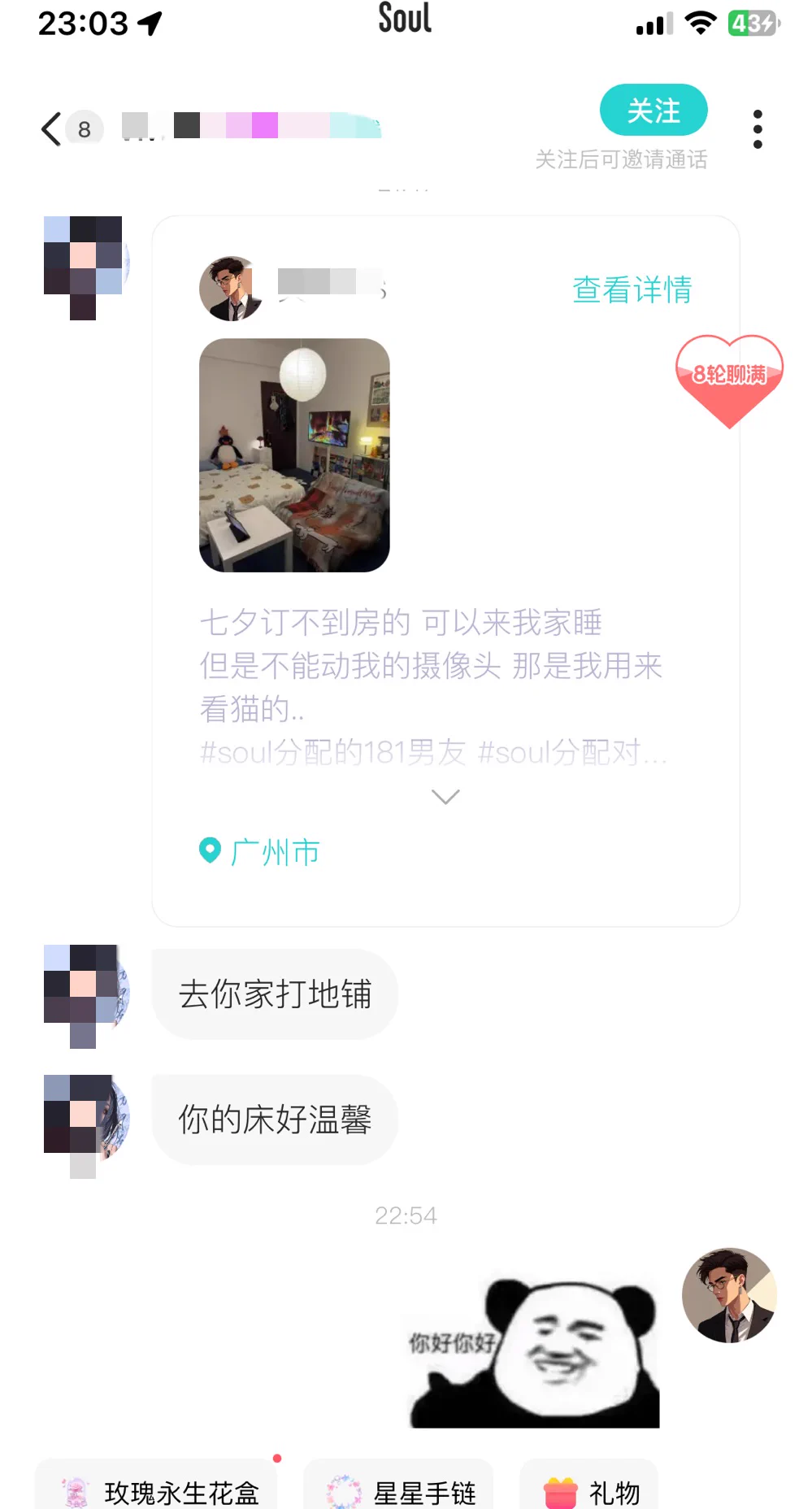This screenshot has height=1509, width=812.
Task: Send the 星星手链 gift
Action: coord(400,1491)
